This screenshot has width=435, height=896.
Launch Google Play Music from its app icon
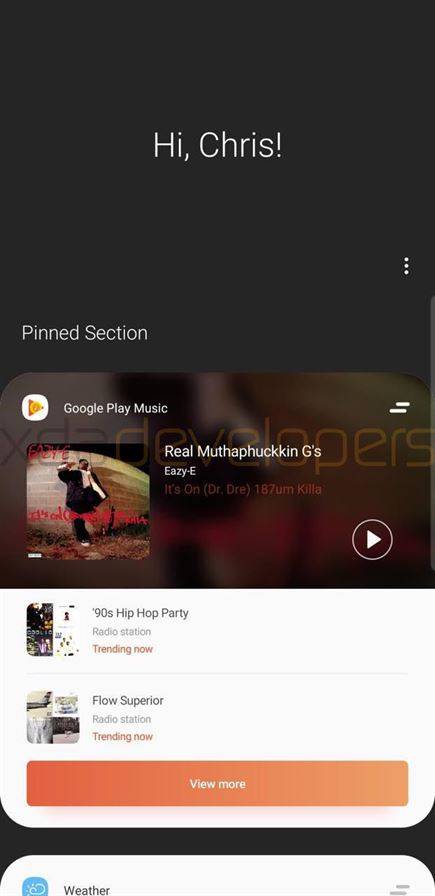35,408
